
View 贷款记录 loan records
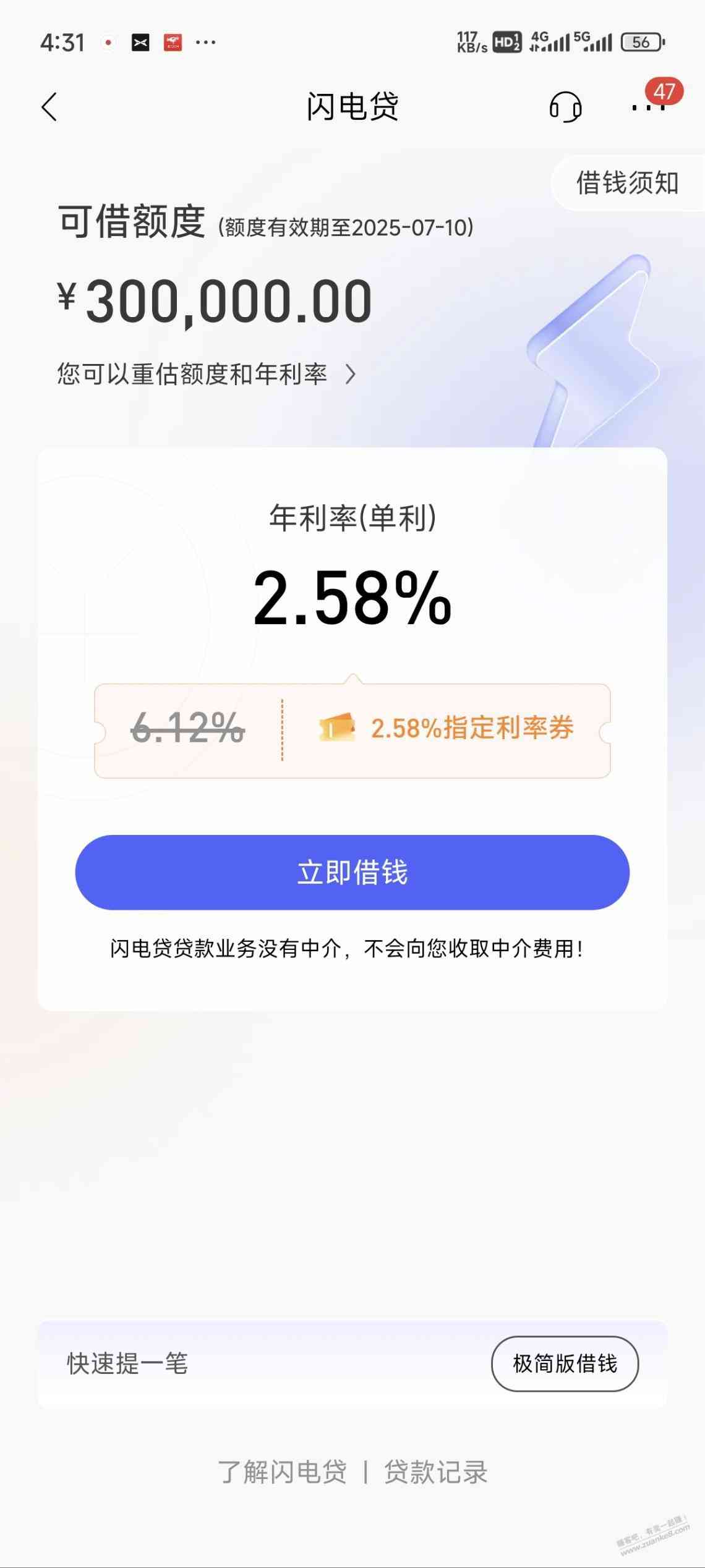click(x=436, y=1472)
